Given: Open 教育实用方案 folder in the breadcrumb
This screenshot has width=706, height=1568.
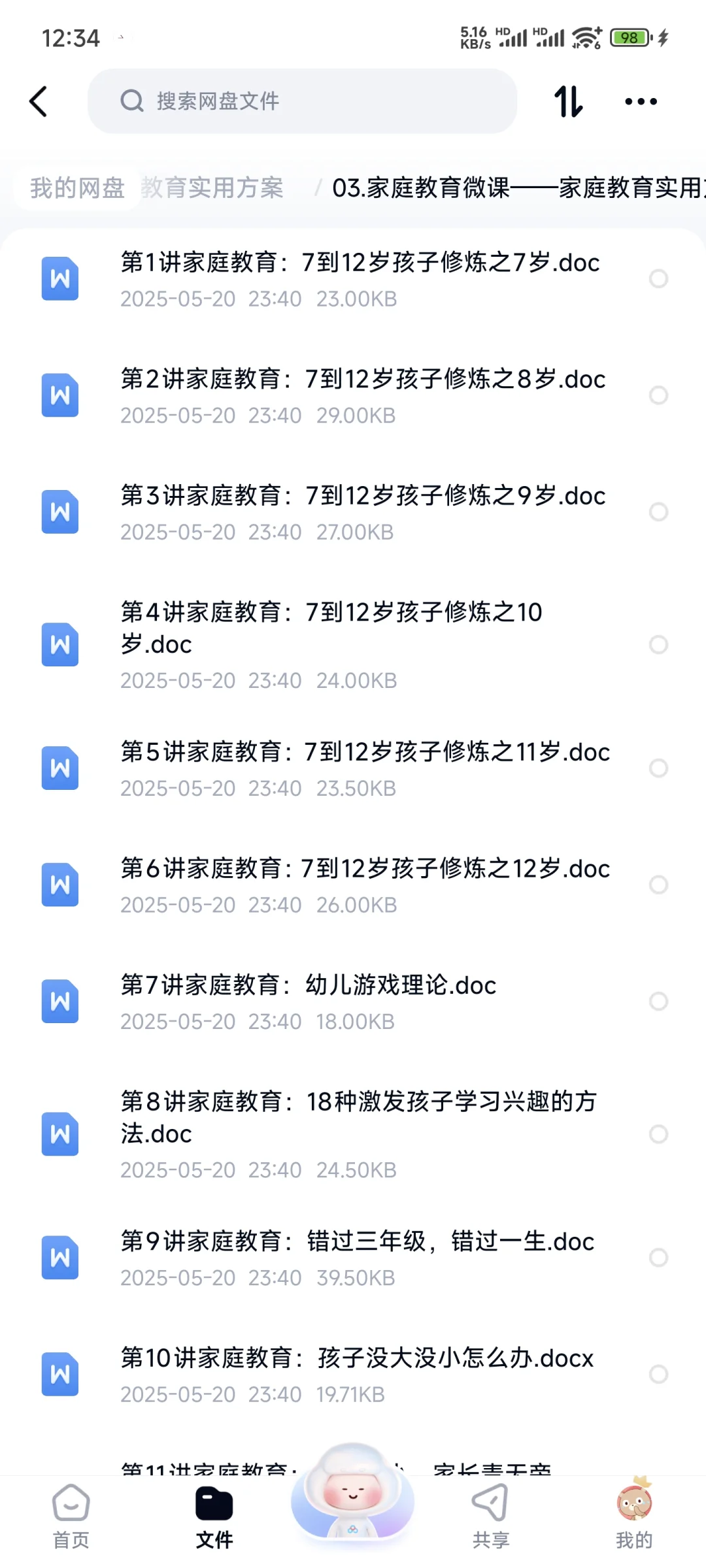Looking at the screenshot, I should pyautogui.click(x=212, y=188).
